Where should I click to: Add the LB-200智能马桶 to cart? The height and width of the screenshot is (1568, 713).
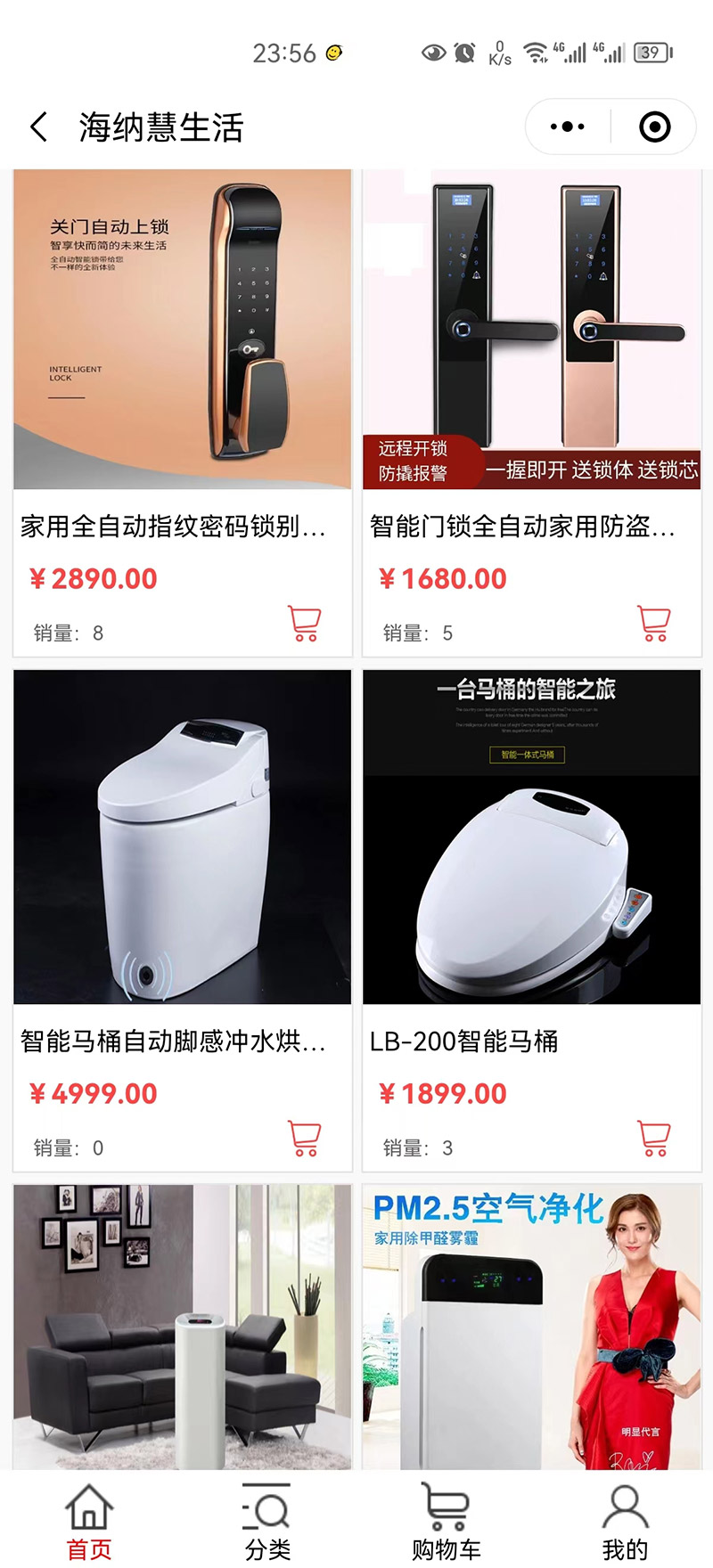click(x=654, y=1138)
